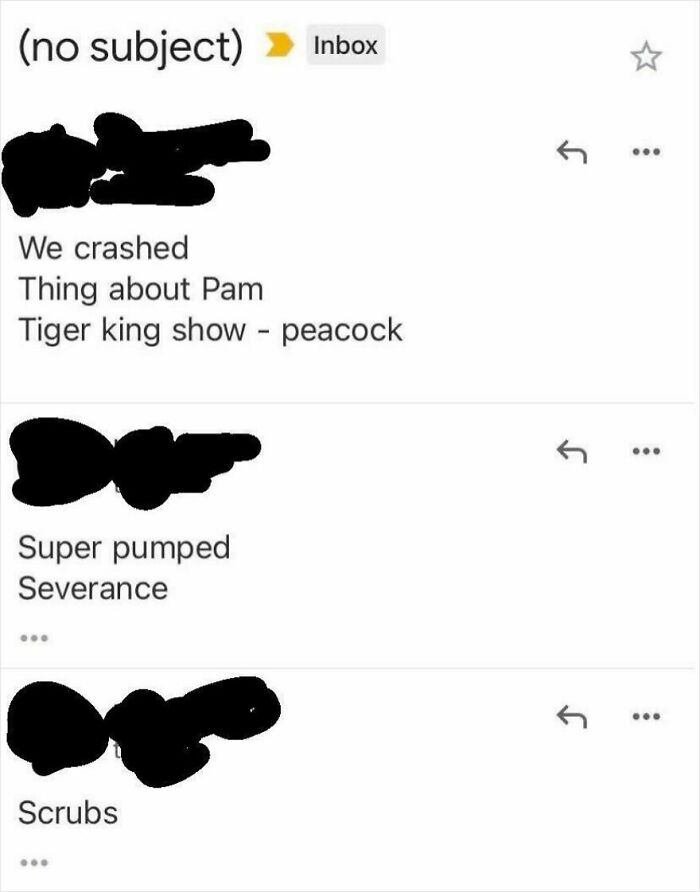Reply to the 'We crashed' message

tap(570, 154)
